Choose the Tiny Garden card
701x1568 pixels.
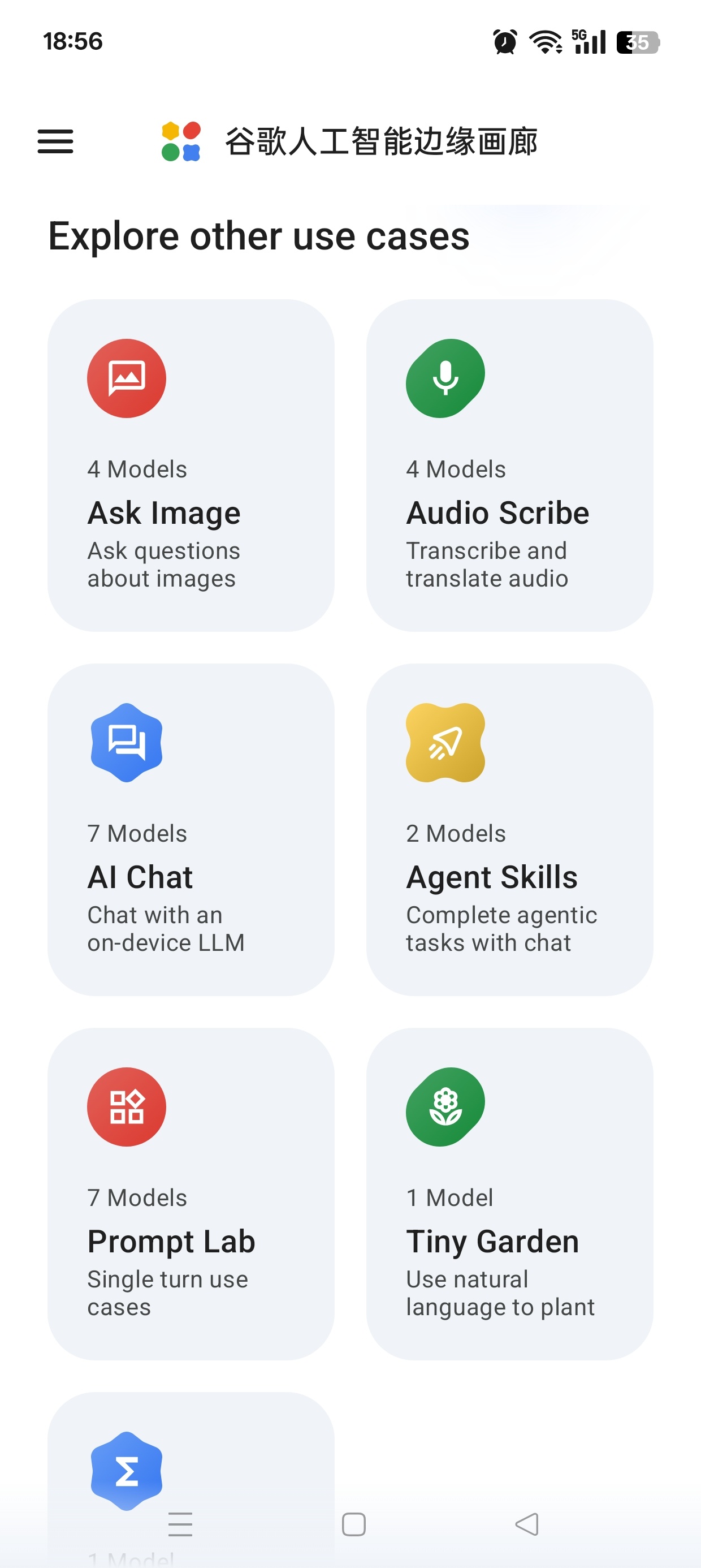click(509, 1194)
